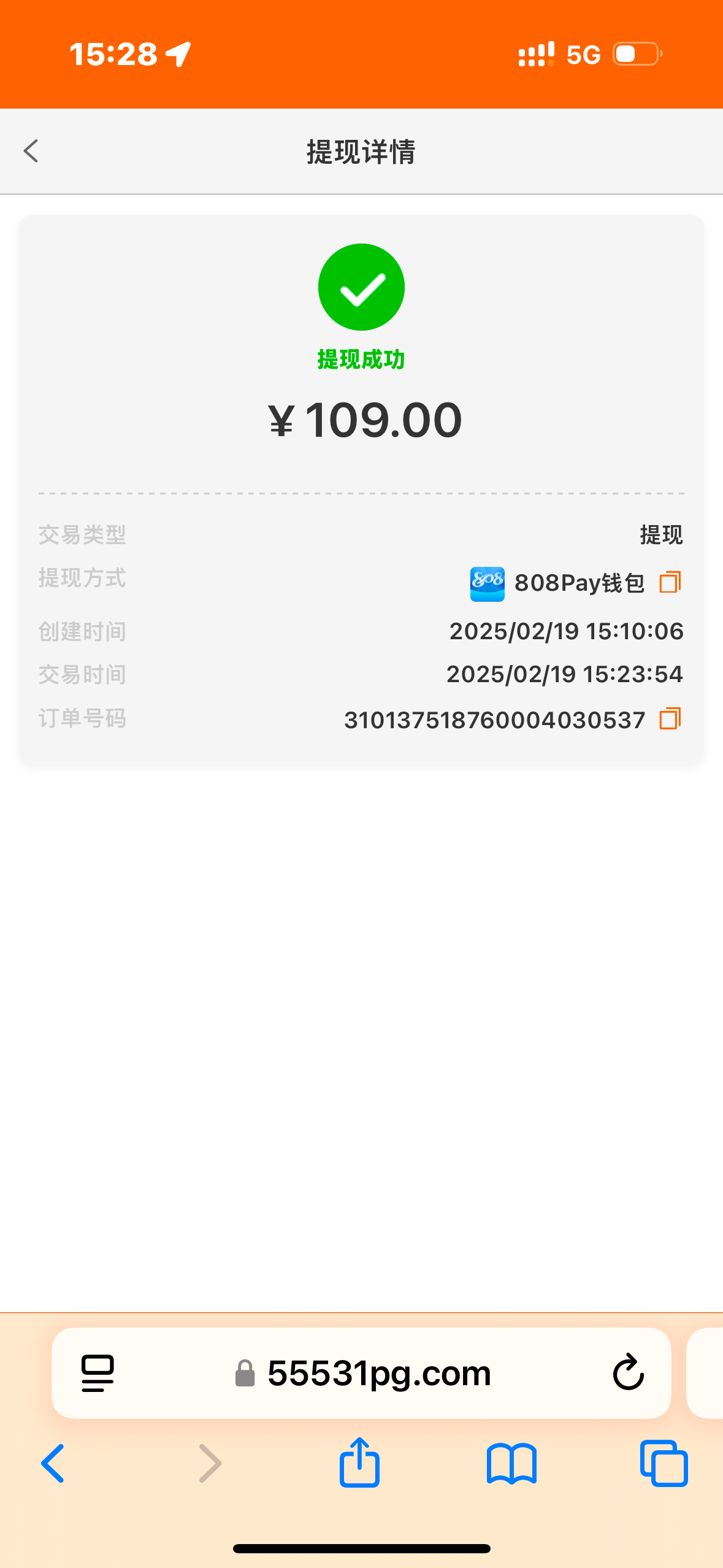
Task: Go back from the 提现详情 page
Action: click(x=31, y=151)
